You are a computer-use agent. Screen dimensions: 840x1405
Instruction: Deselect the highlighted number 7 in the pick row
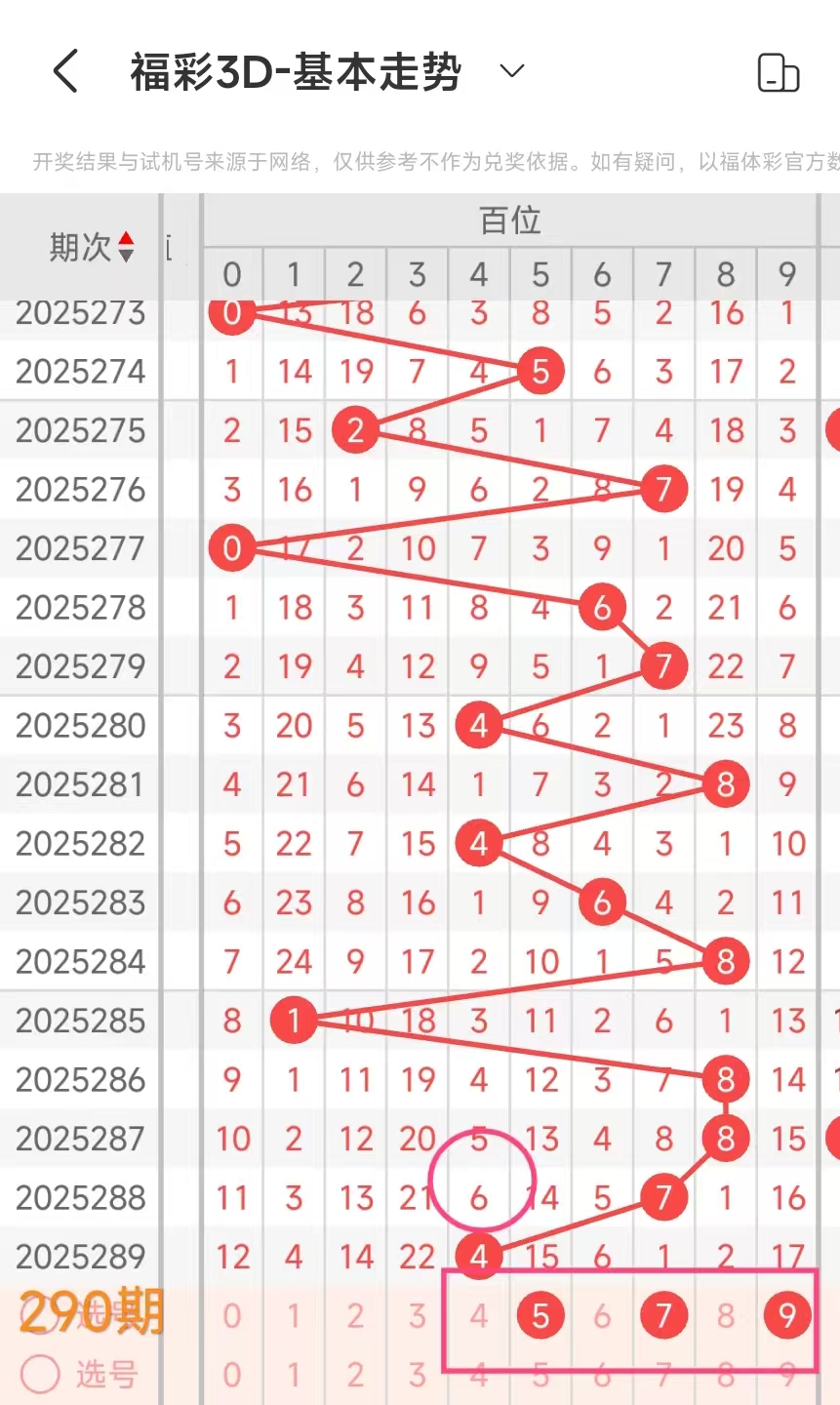pyautogui.click(x=664, y=1315)
